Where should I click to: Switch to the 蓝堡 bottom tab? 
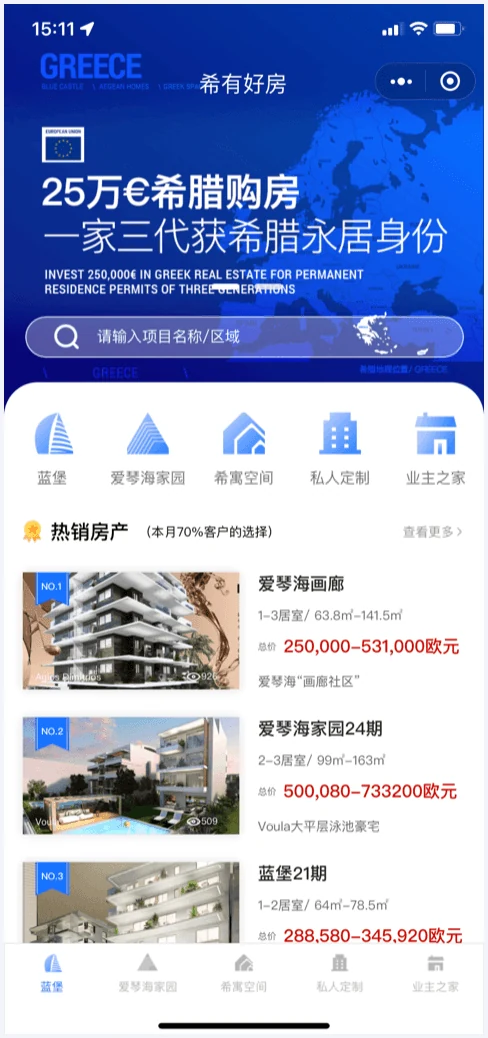[x=53, y=972]
